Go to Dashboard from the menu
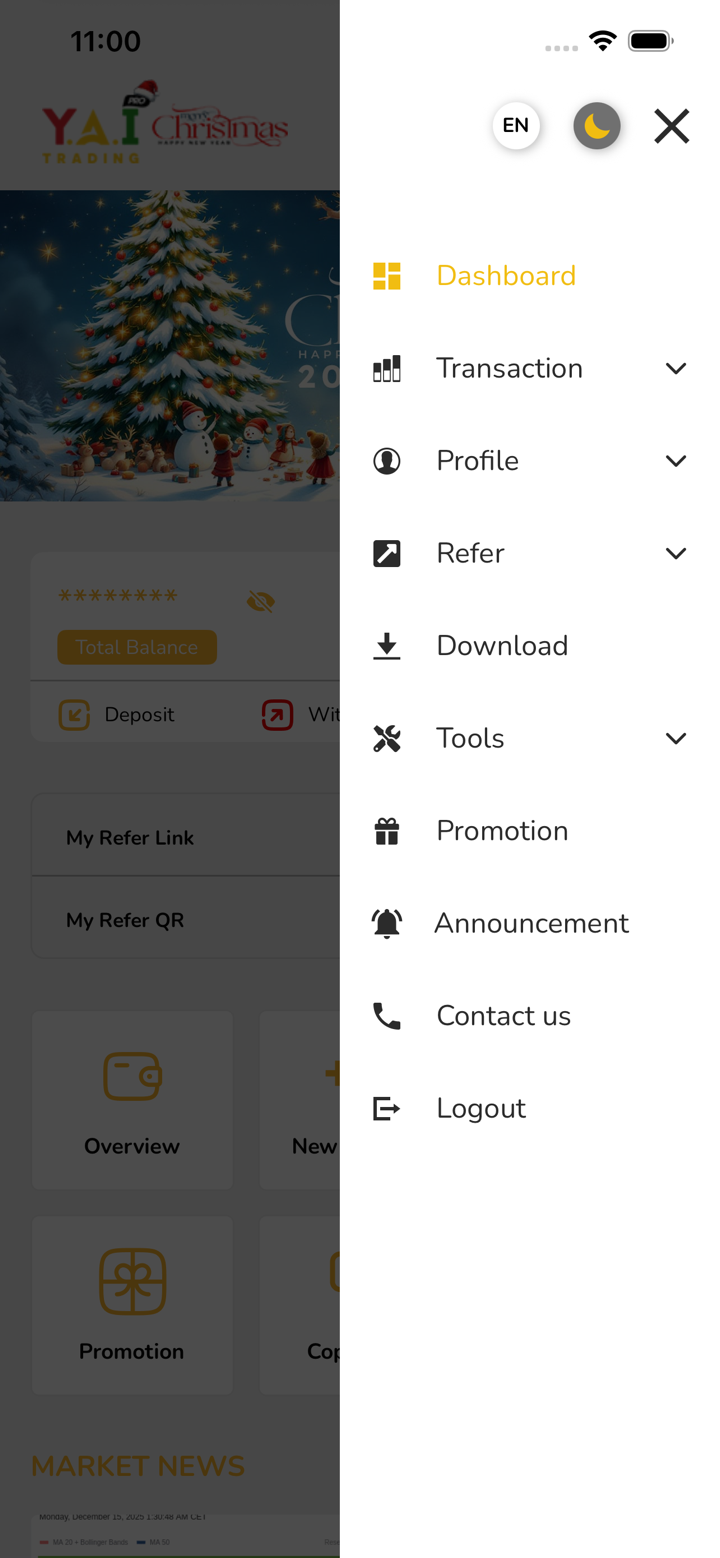 pyautogui.click(x=505, y=276)
